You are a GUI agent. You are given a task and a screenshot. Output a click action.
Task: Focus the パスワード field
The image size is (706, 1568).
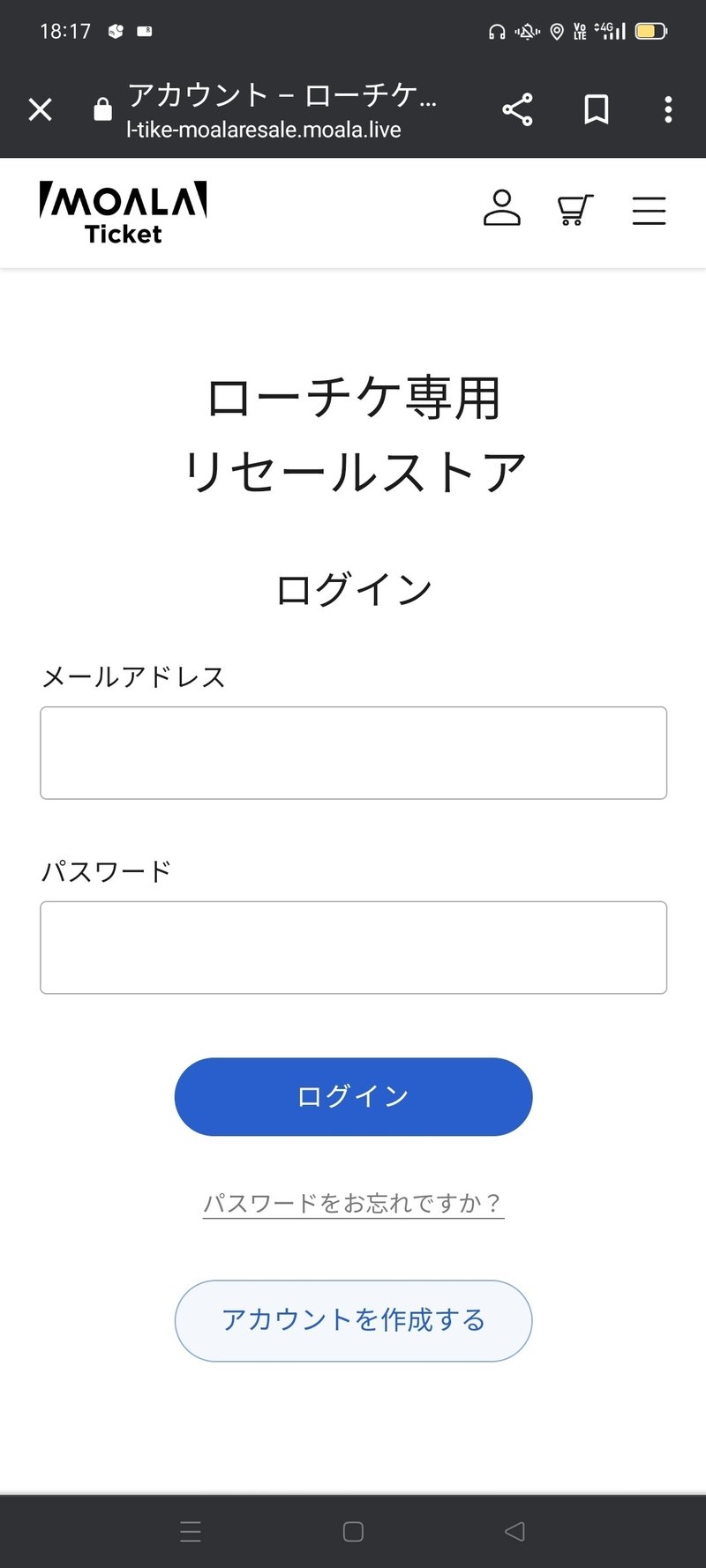pyautogui.click(x=353, y=947)
